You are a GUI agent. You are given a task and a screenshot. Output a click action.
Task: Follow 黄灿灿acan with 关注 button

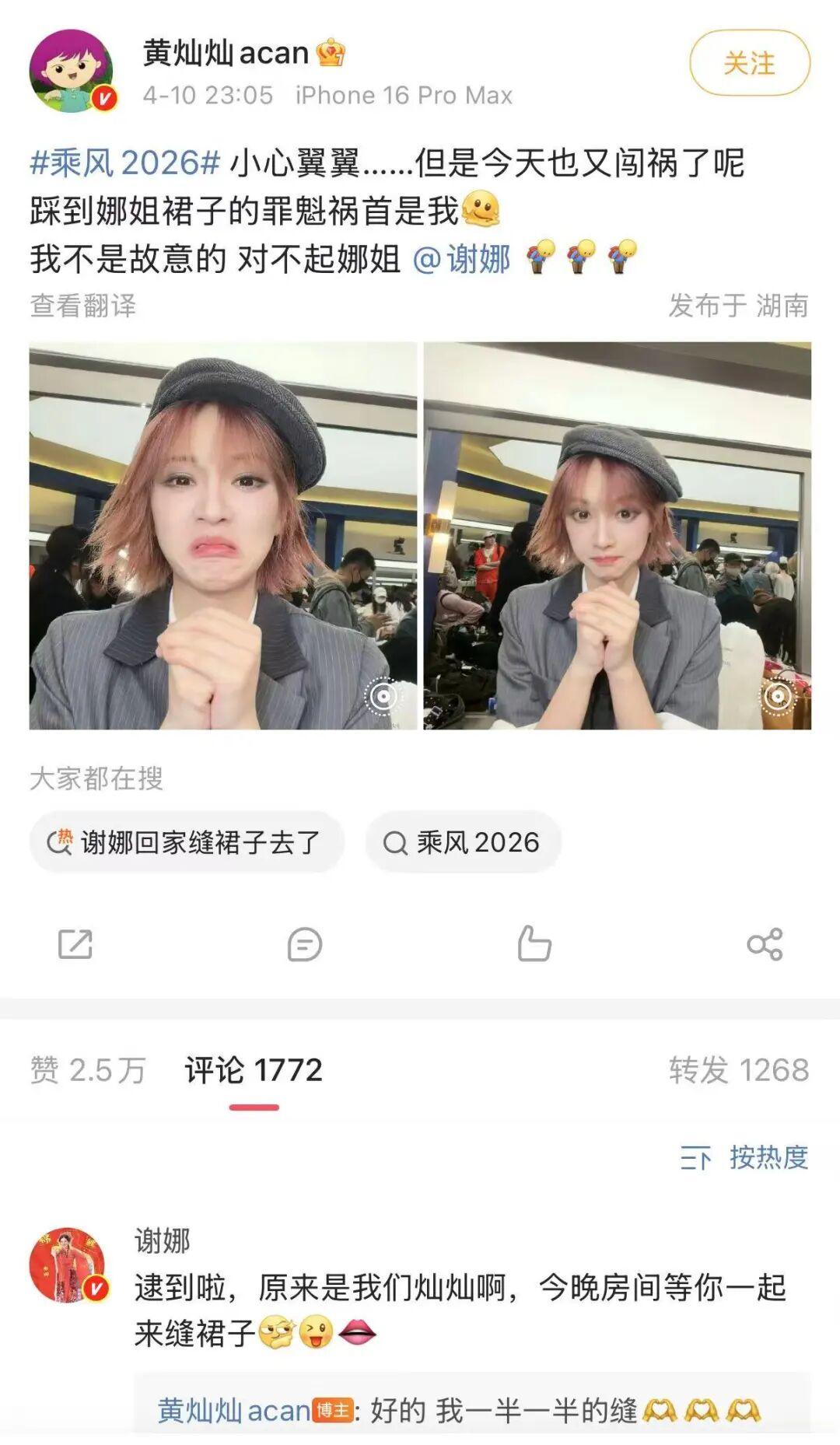point(749,63)
